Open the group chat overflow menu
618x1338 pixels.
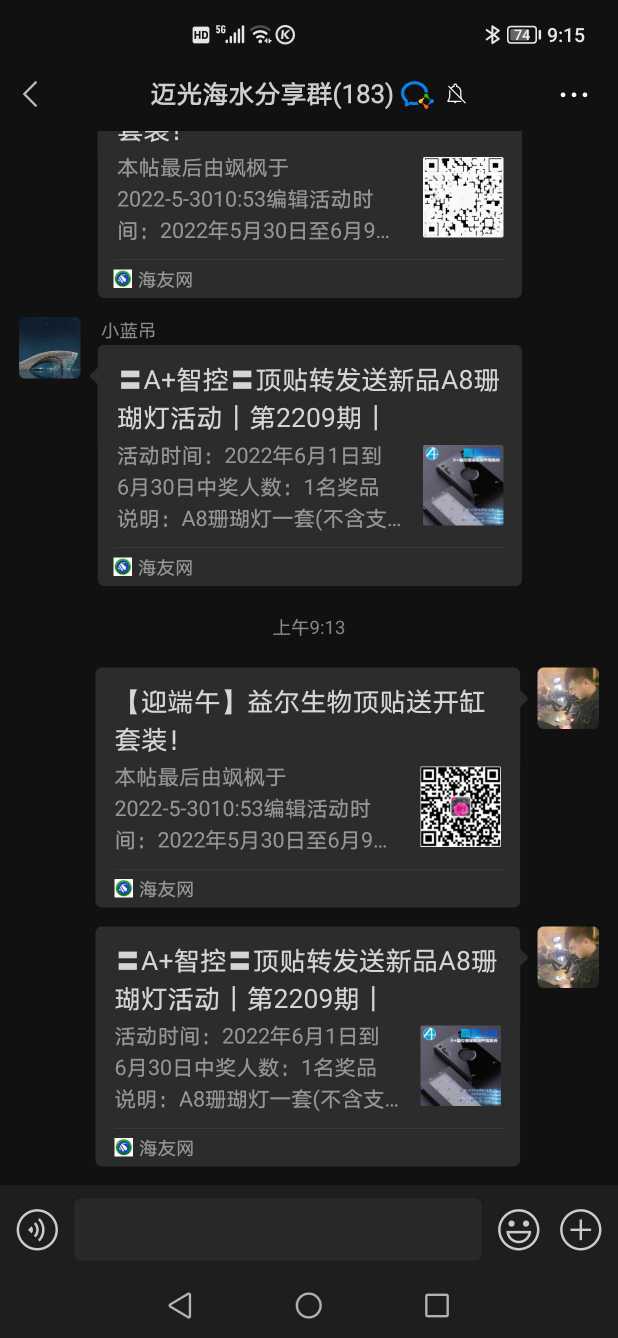click(x=574, y=95)
